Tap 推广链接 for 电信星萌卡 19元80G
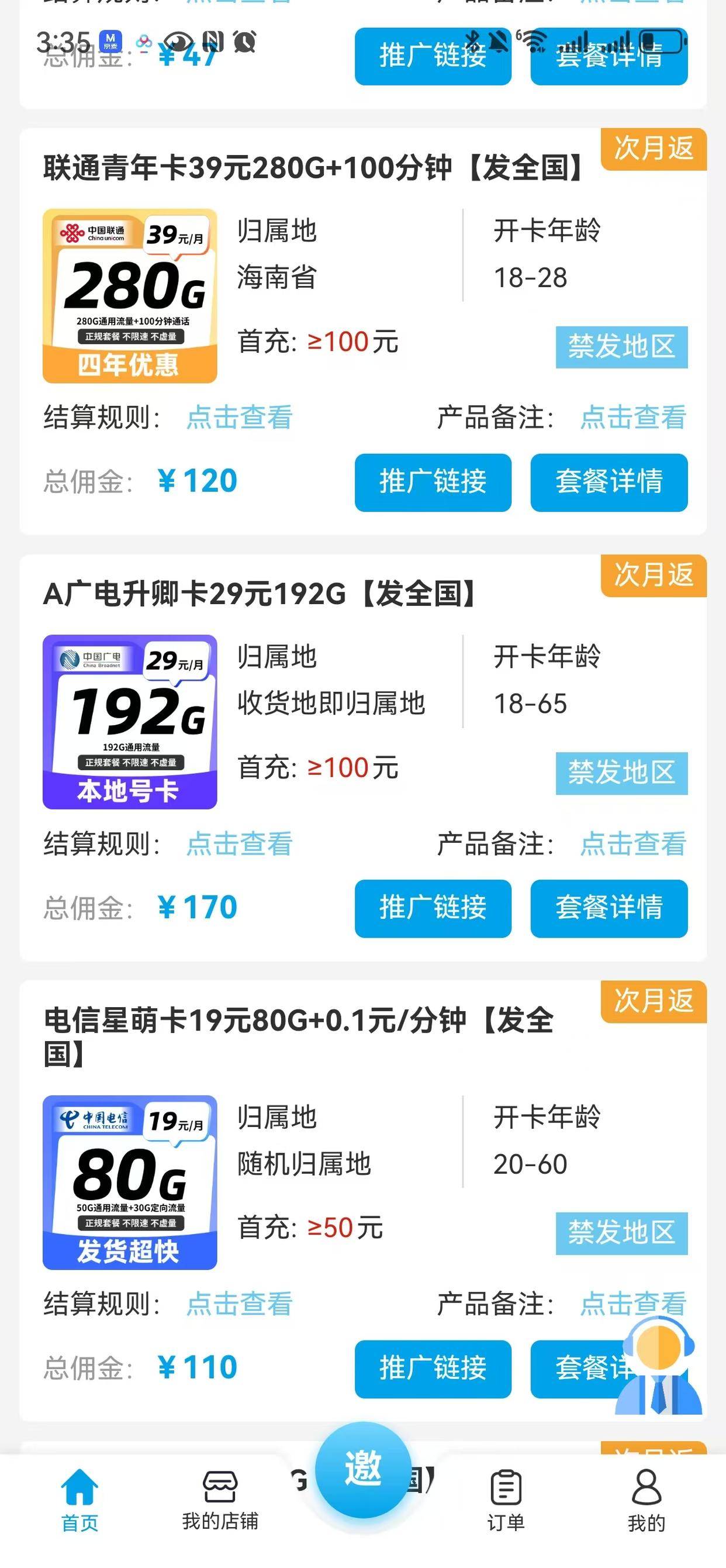 click(x=433, y=1369)
